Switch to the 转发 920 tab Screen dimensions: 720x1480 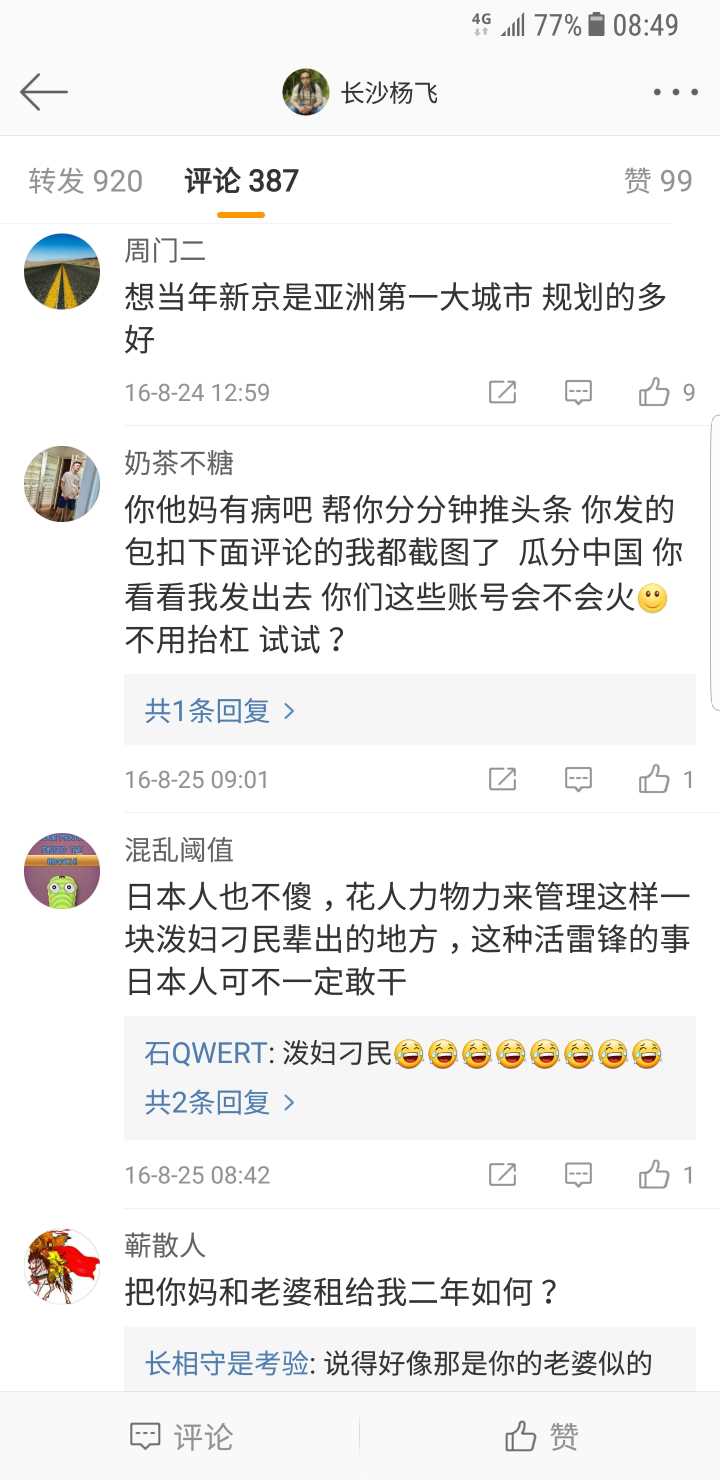coord(86,181)
